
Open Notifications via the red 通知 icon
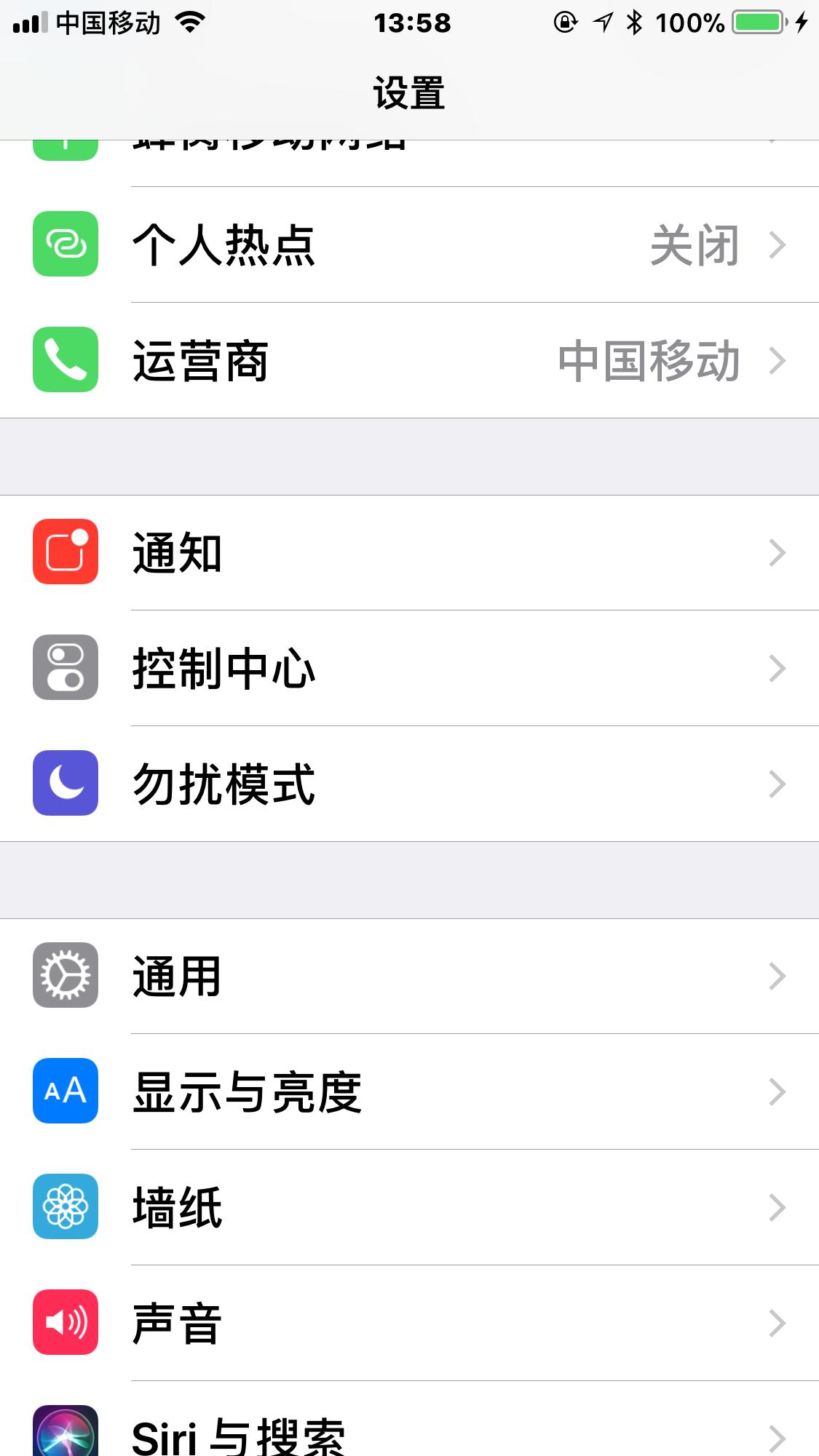tap(65, 554)
